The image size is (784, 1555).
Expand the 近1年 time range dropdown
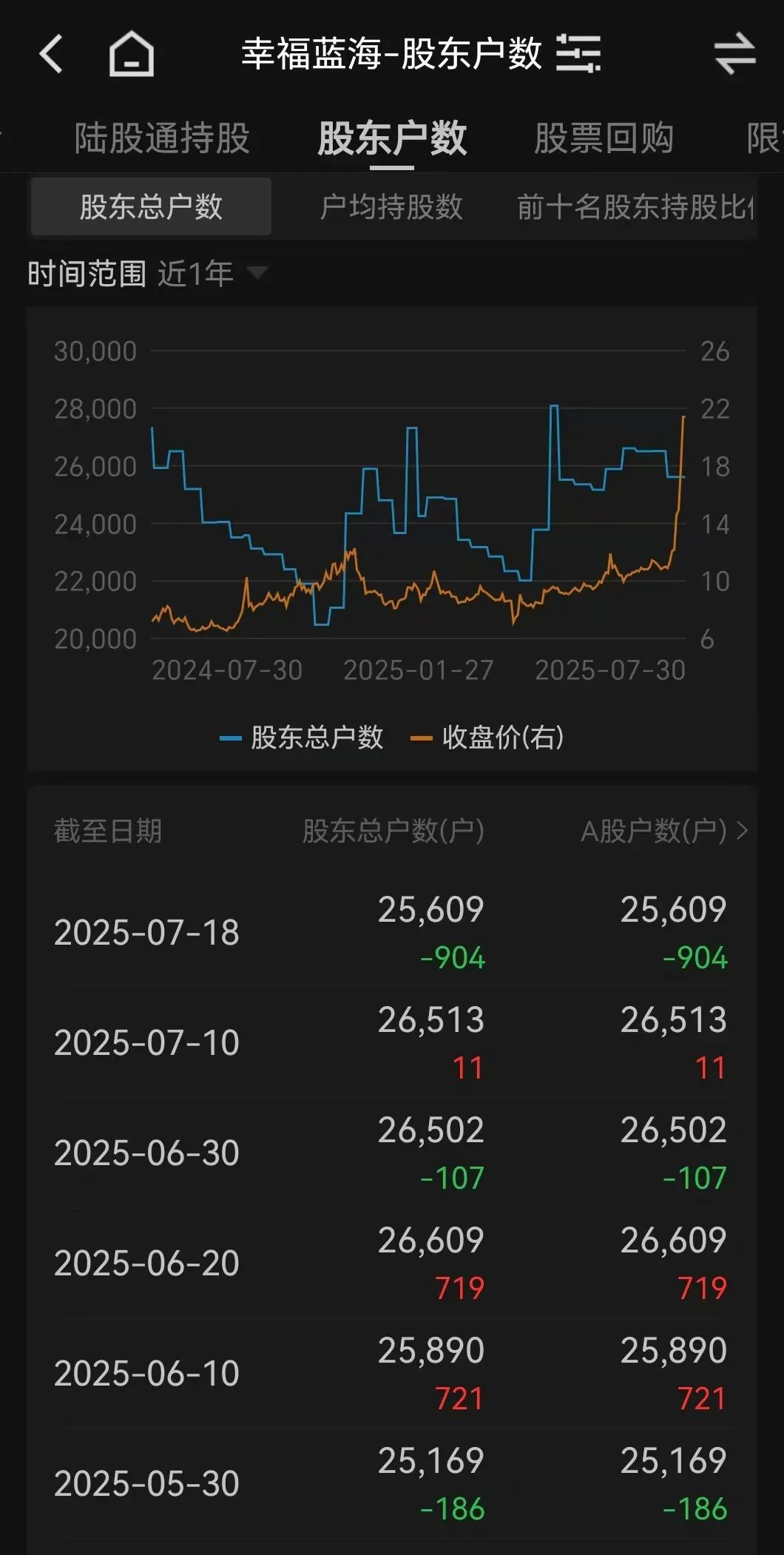pos(212,274)
